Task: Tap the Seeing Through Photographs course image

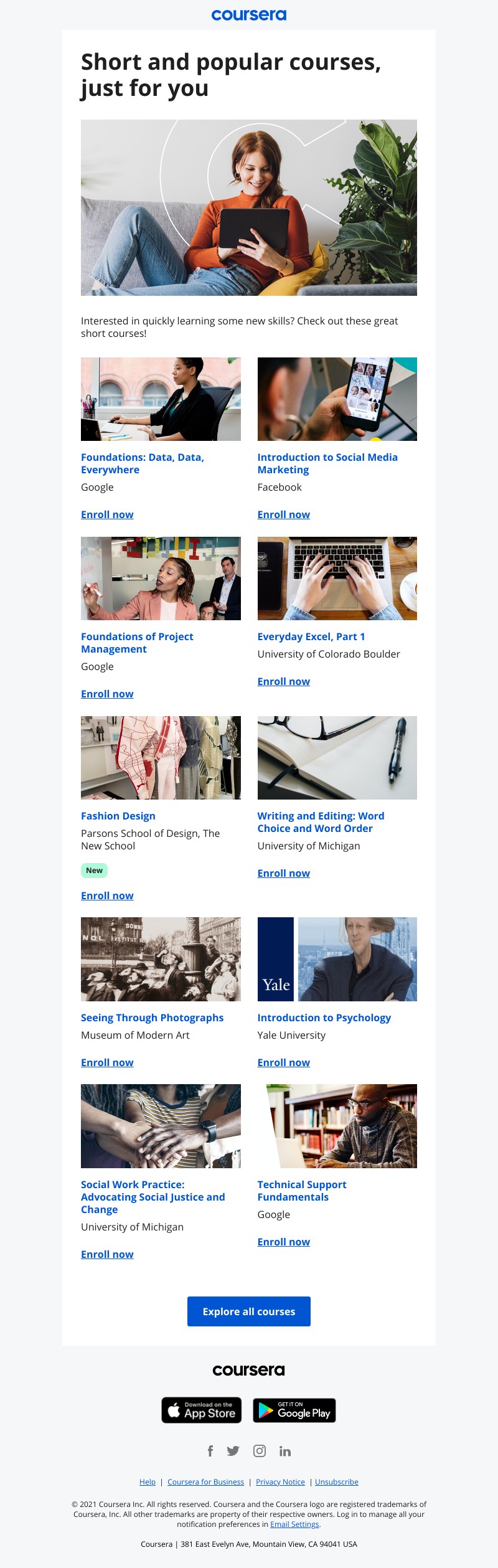Action: coord(161,959)
